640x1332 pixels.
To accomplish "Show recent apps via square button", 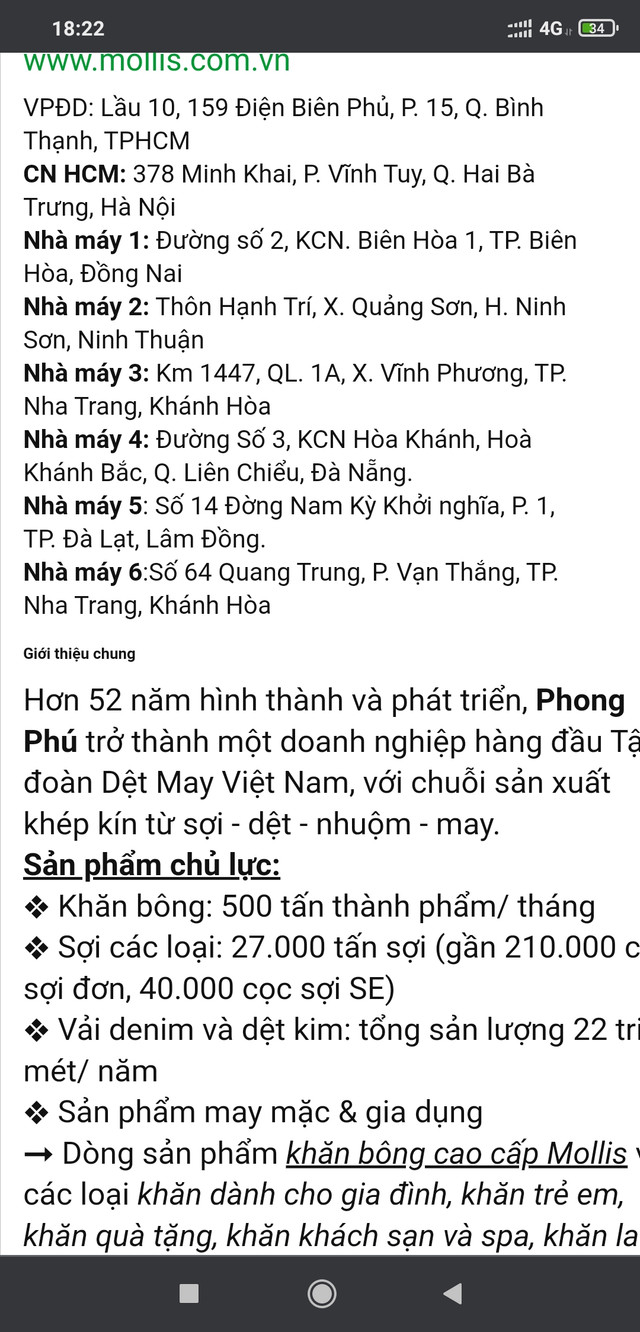I will coord(189,1293).
